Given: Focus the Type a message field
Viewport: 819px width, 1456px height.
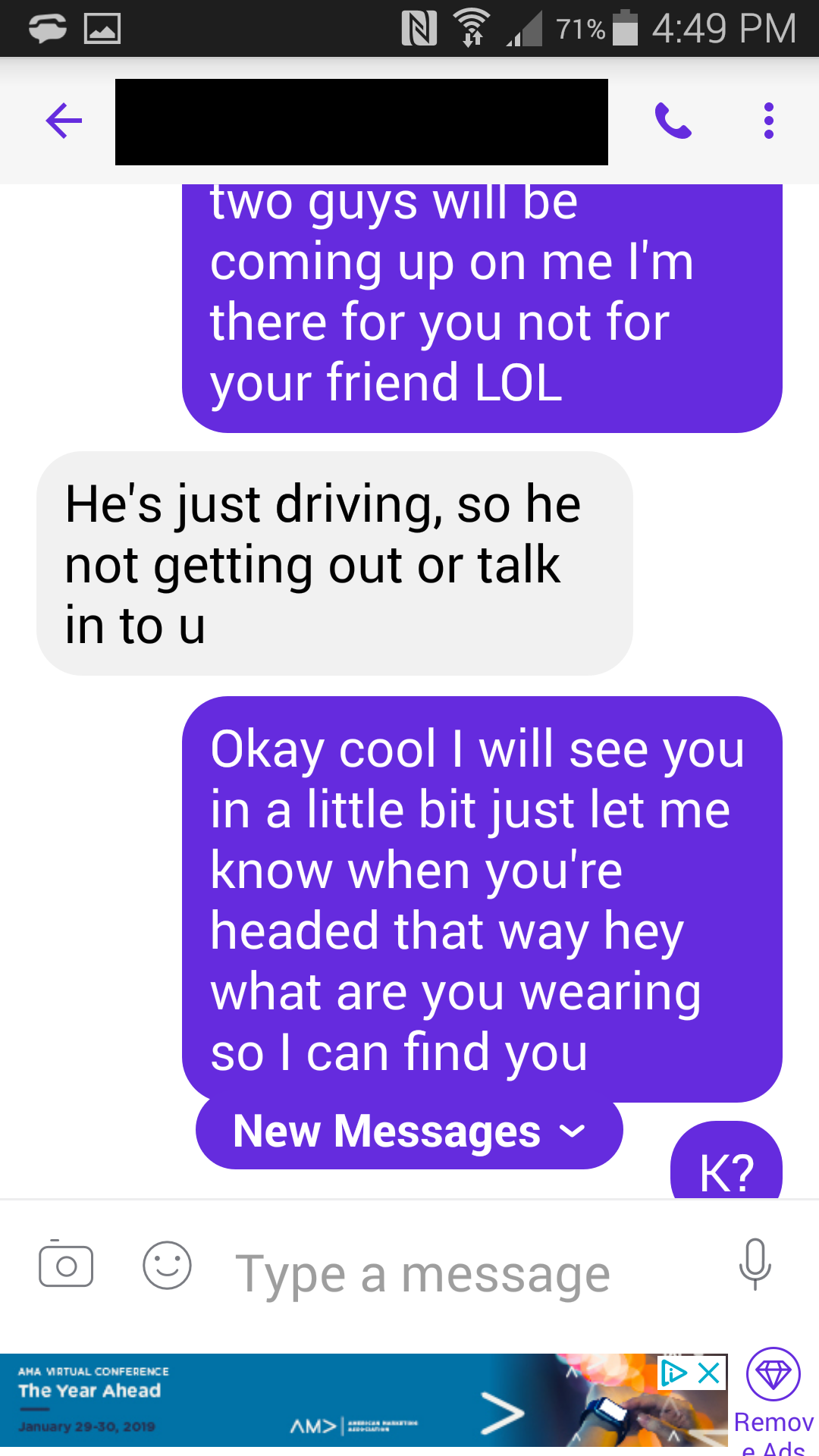Looking at the screenshot, I should click(455, 1274).
